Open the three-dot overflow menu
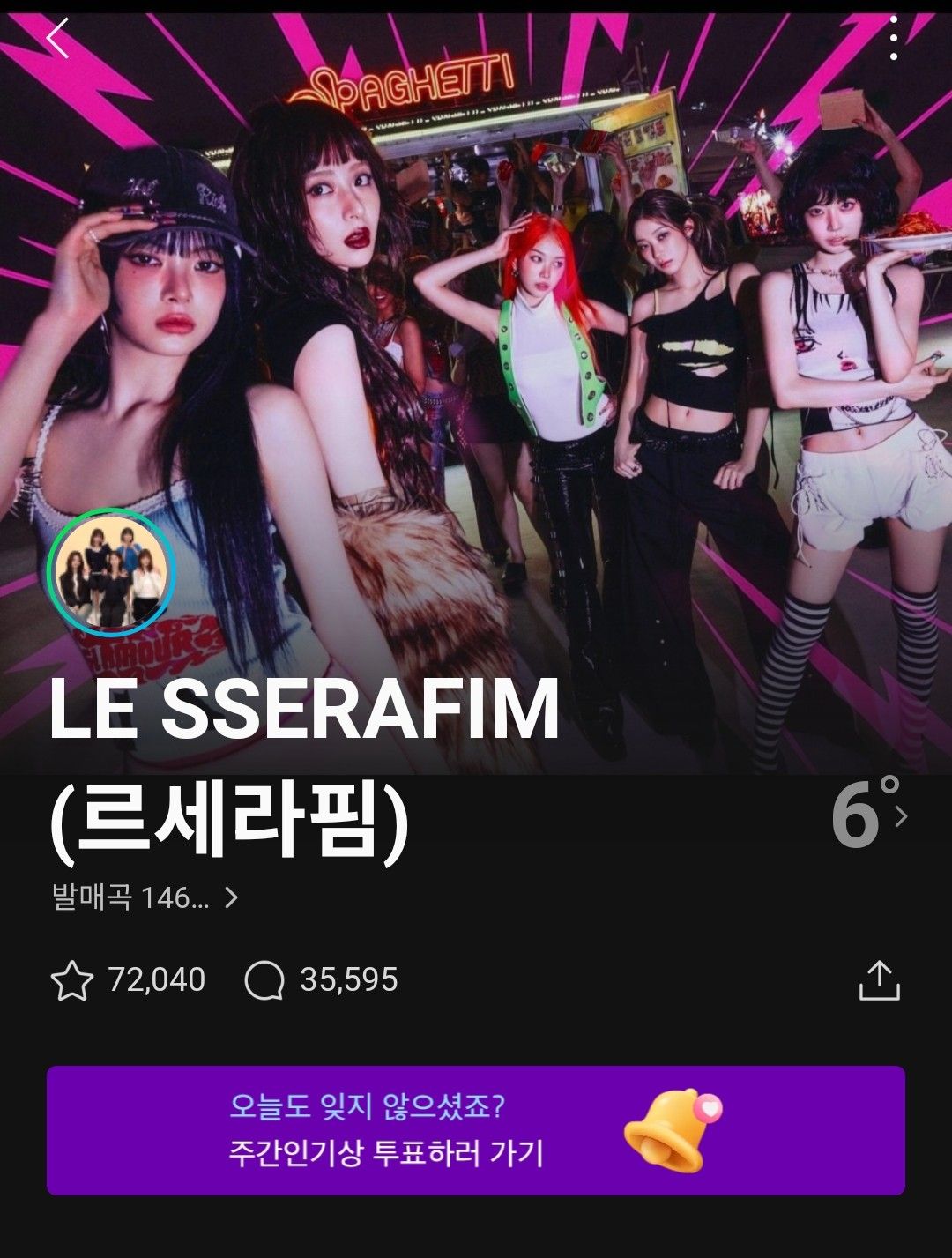952x1258 pixels. coord(894,39)
